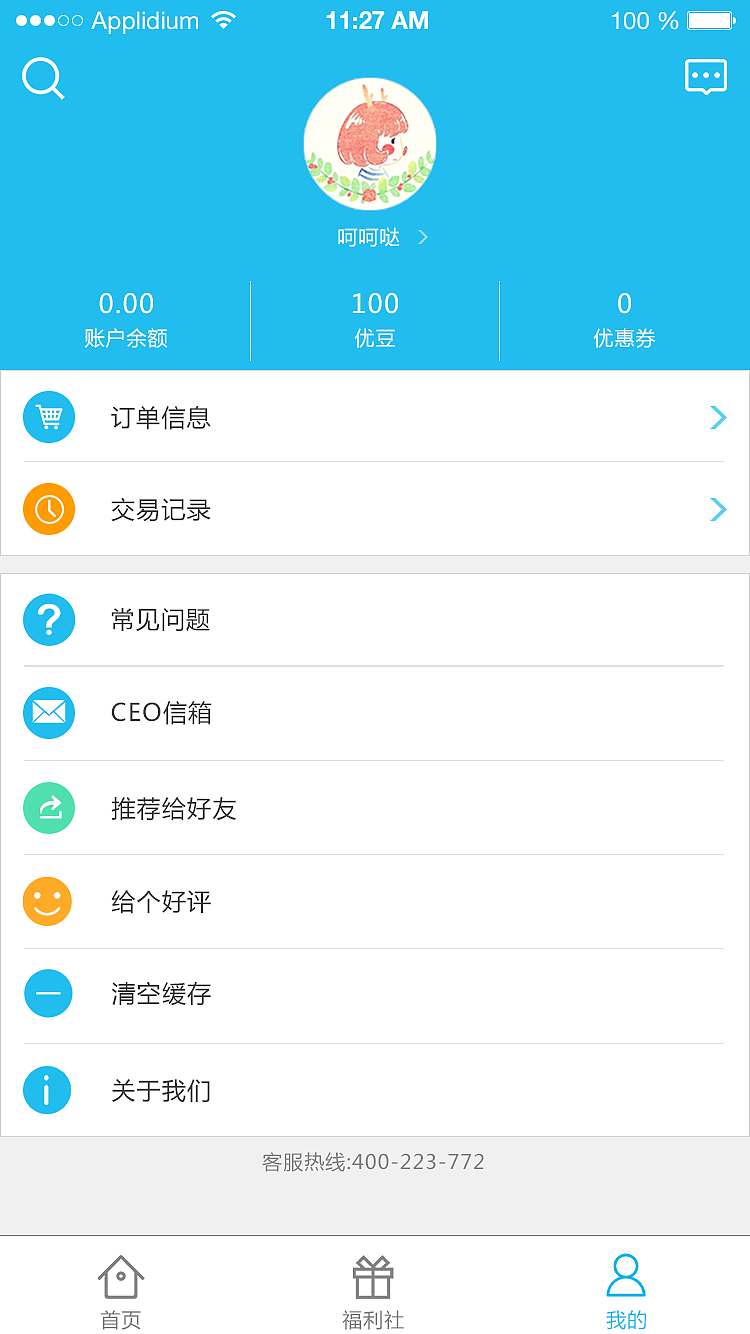The image size is (750, 1334).
Task: Expand the arrow on the 交易记录 row
Action: 718,509
